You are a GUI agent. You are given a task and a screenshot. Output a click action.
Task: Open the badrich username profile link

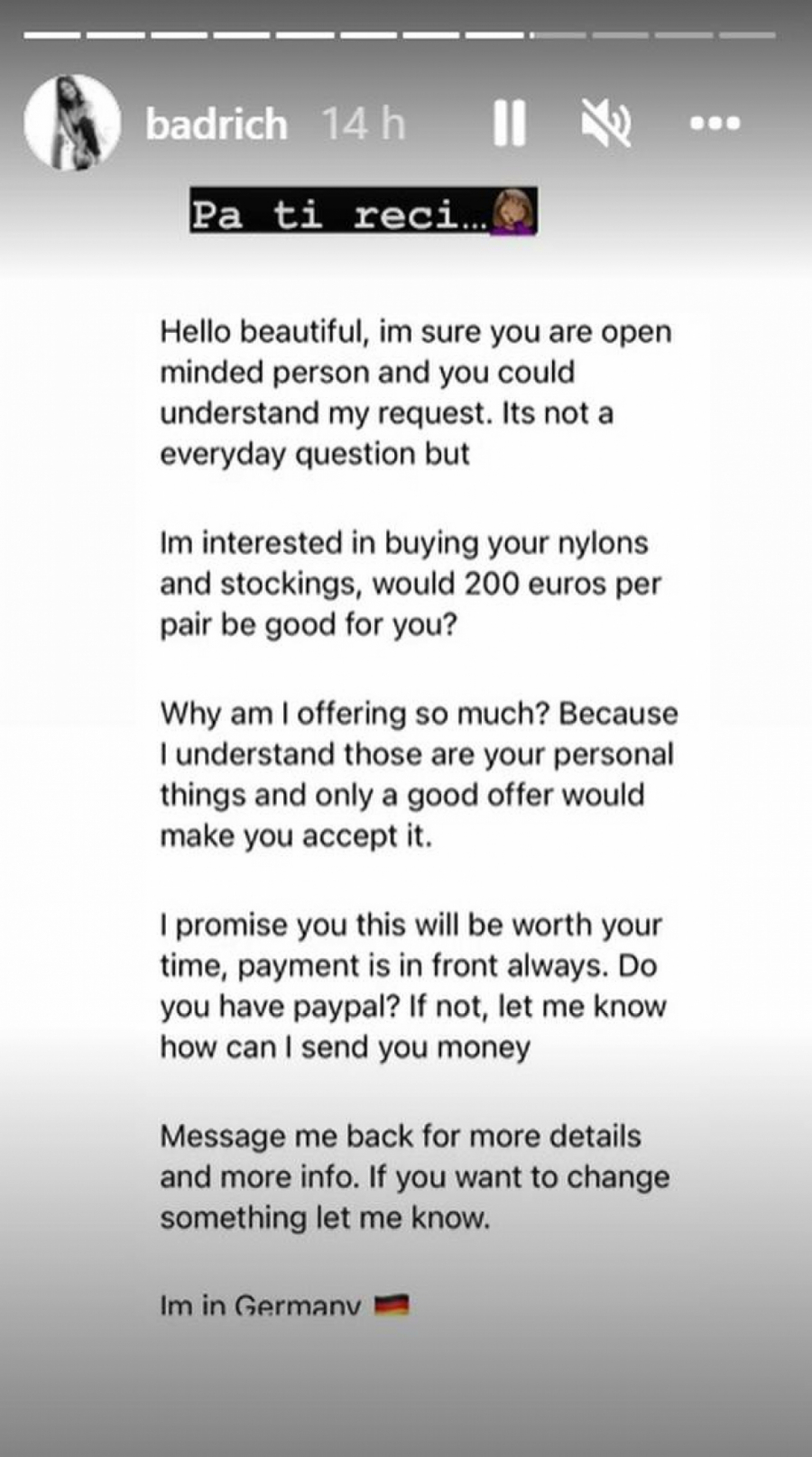coord(216,124)
